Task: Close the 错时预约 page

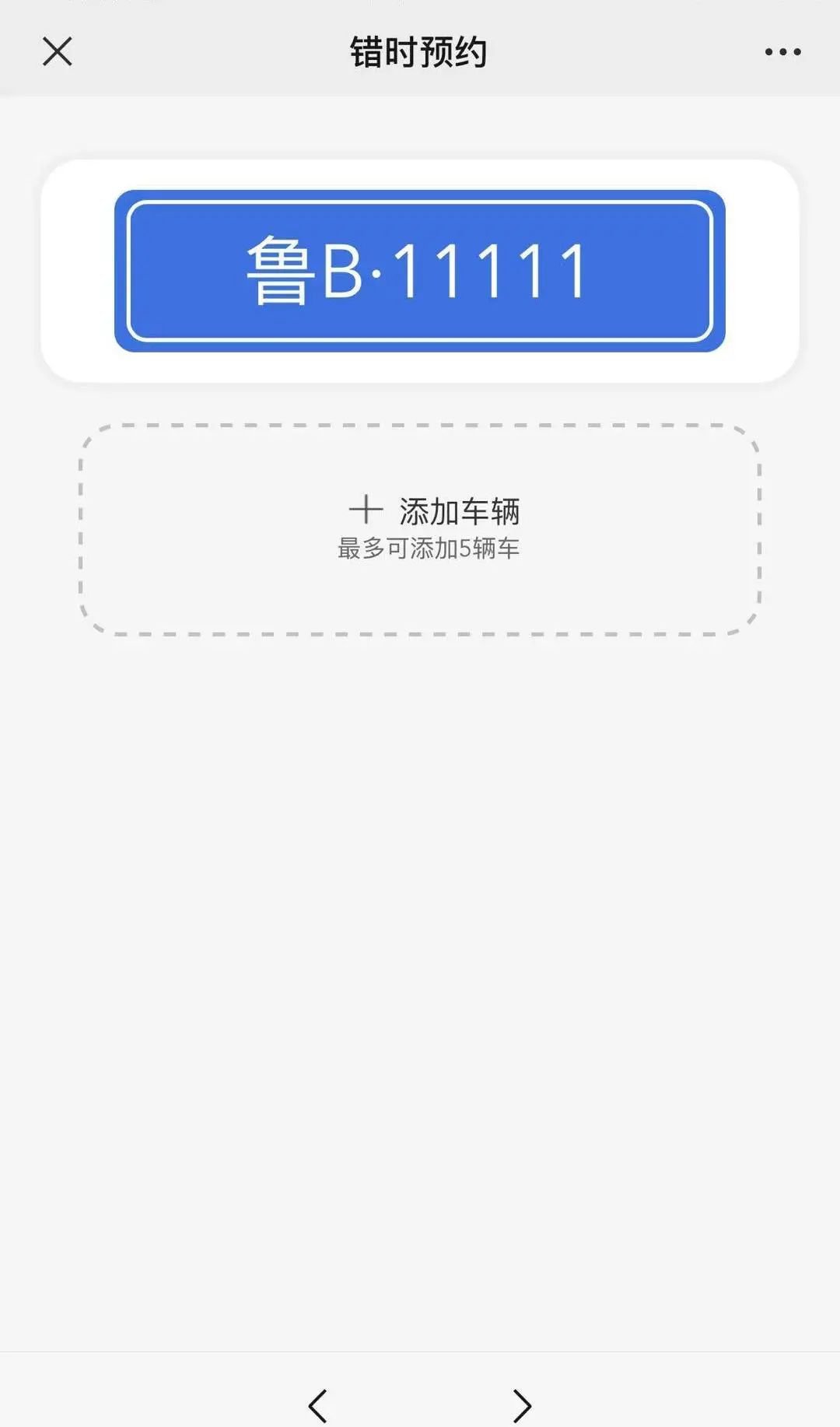Action: [57, 52]
